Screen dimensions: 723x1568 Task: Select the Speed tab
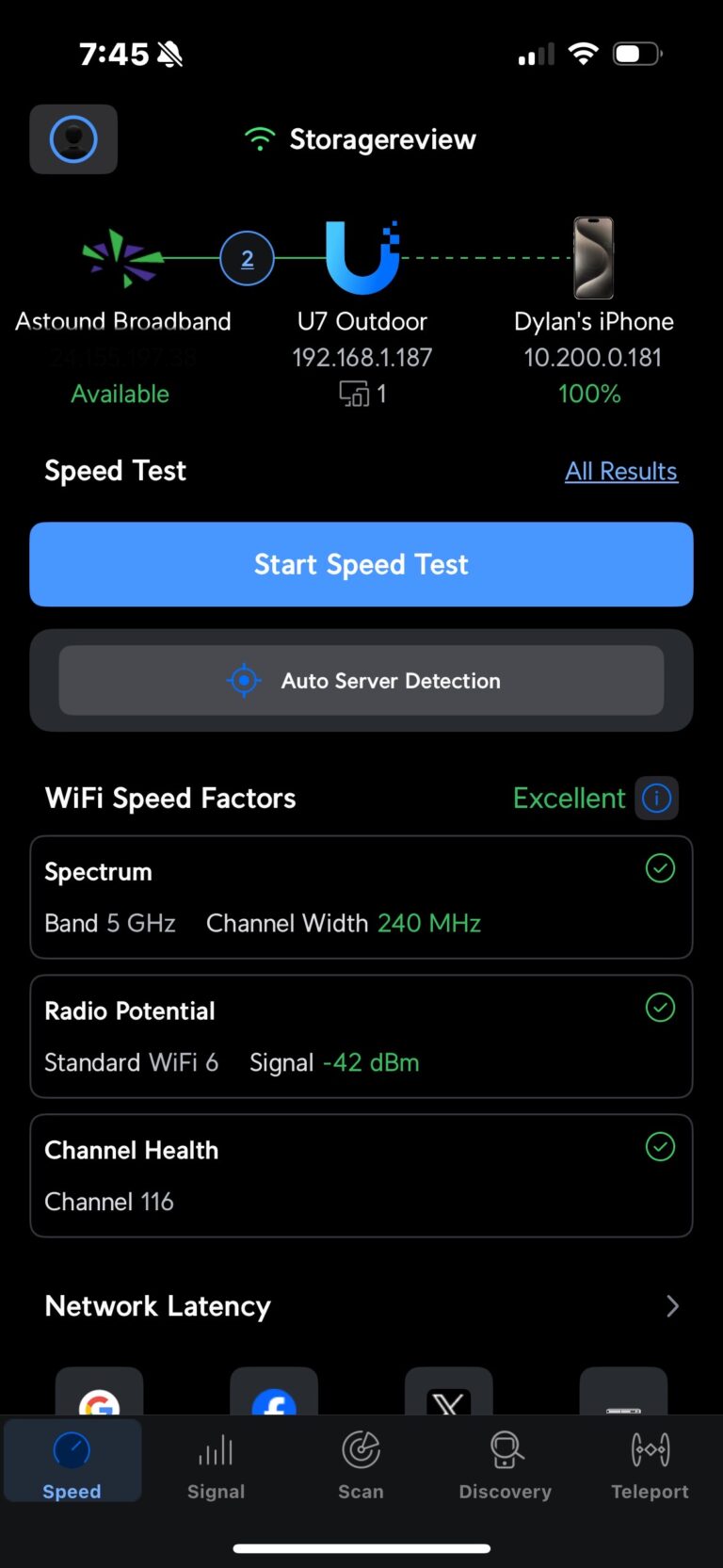[72, 1463]
